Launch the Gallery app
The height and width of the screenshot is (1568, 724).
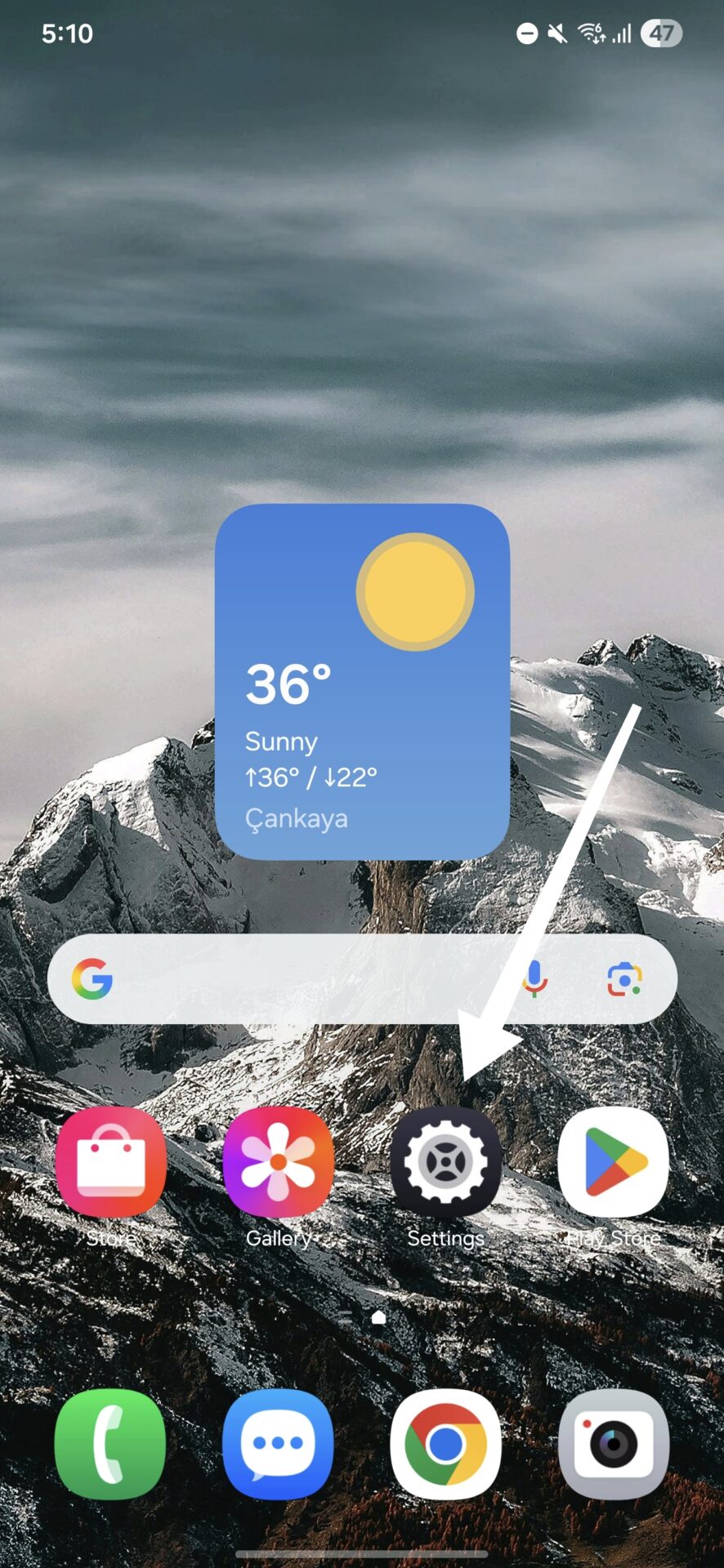278,1162
